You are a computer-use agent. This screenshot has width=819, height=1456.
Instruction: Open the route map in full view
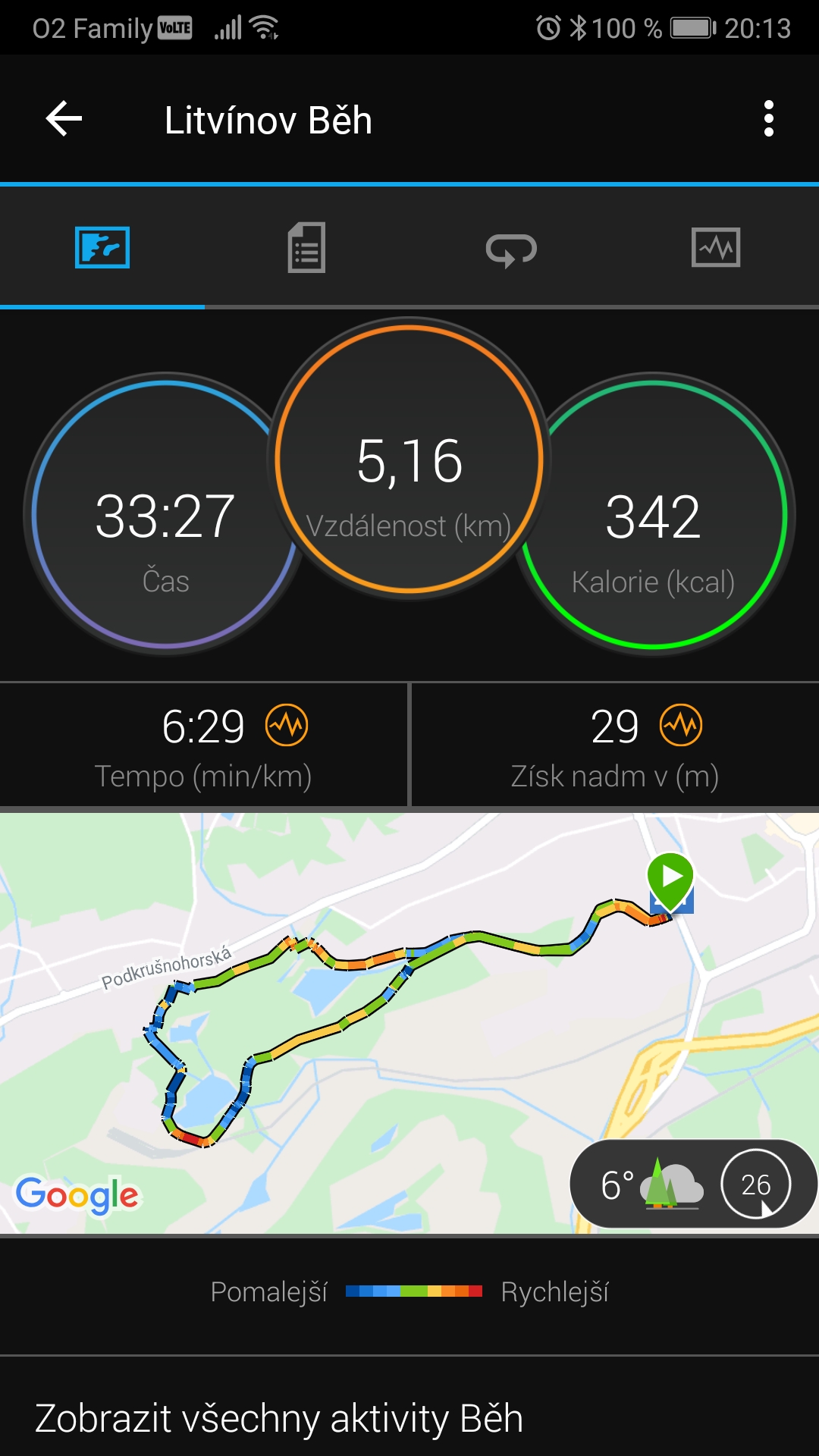click(x=409, y=1023)
